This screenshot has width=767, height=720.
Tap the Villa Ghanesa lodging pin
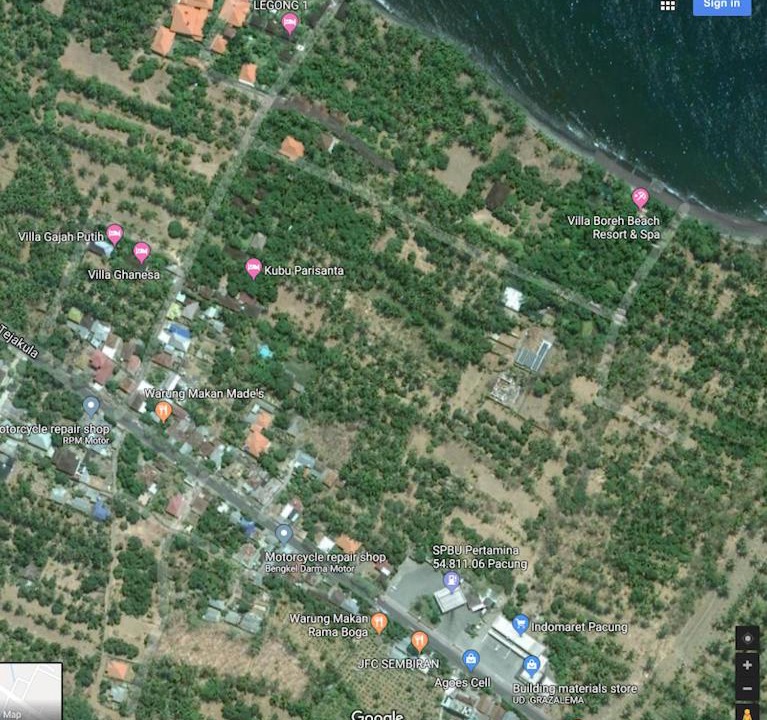pyautogui.click(x=141, y=252)
